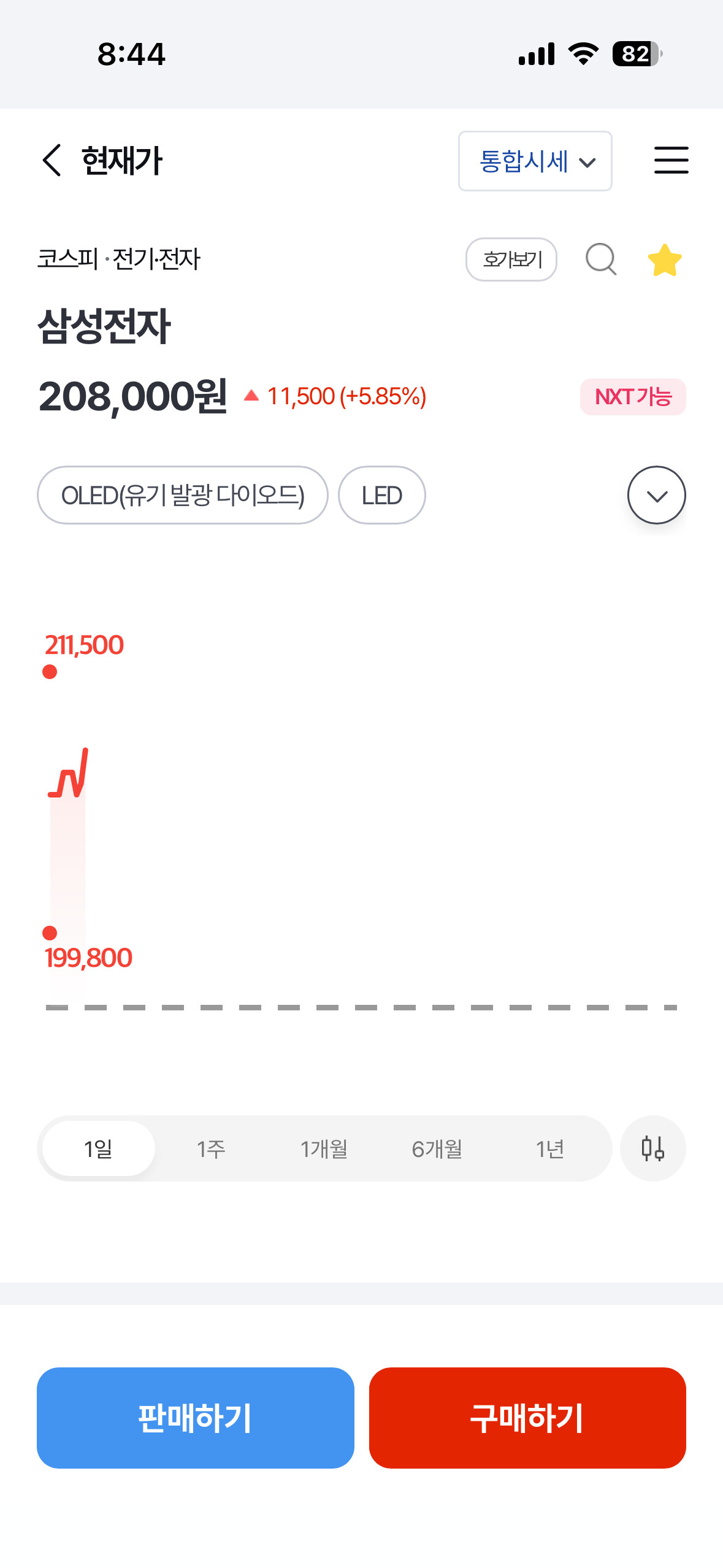This screenshot has width=723, height=1568.
Task: Switch chart to 1년 period
Action: pyautogui.click(x=549, y=1148)
